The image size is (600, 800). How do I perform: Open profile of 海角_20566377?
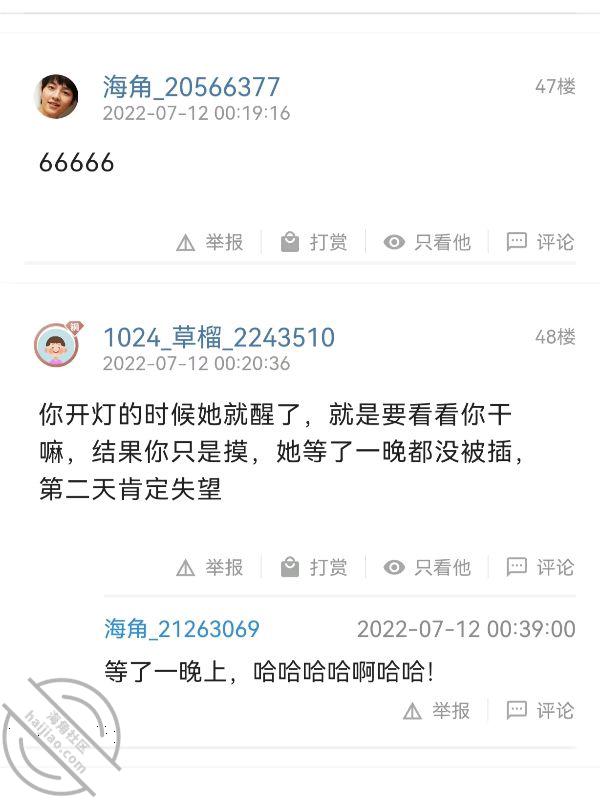click(x=191, y=87)
